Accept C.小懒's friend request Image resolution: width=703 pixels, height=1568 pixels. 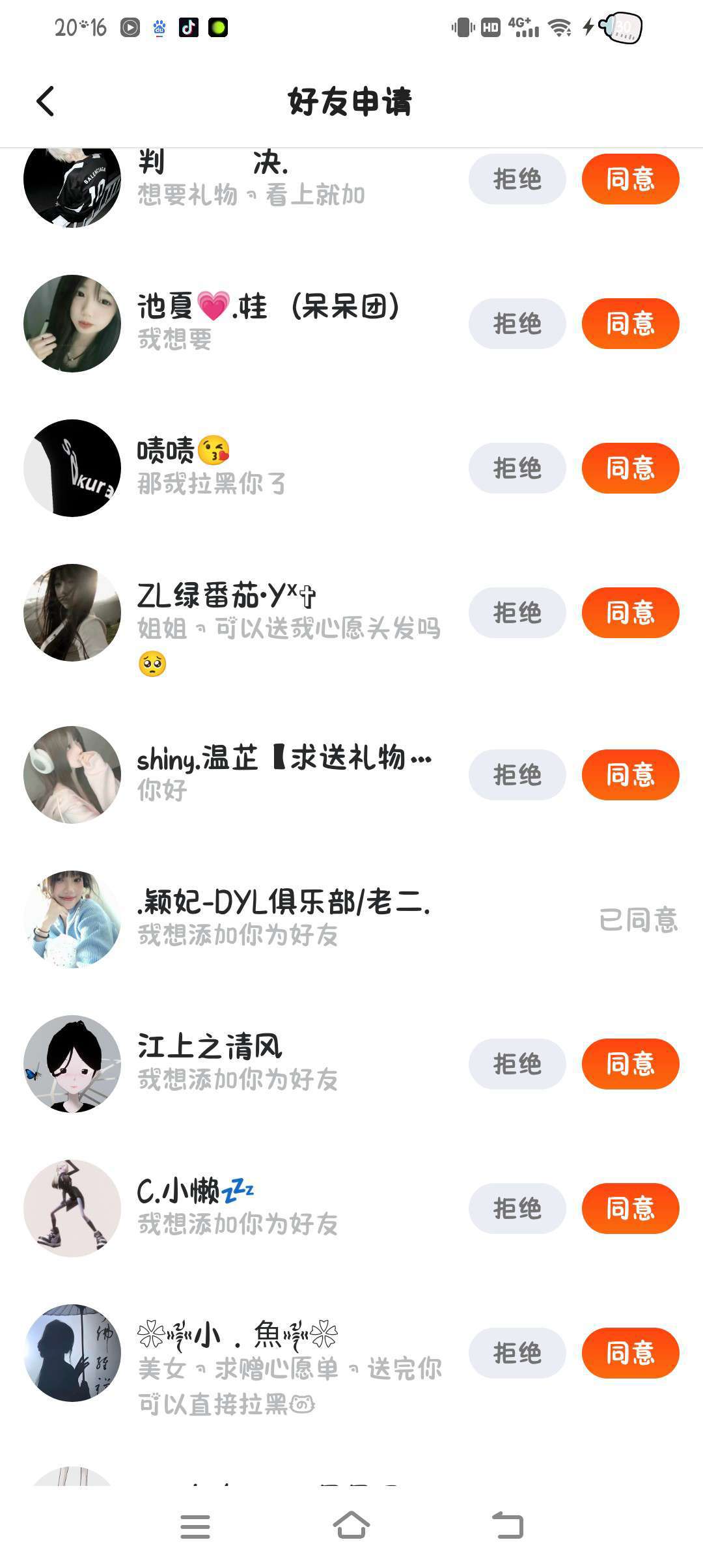coord(629,1209)
